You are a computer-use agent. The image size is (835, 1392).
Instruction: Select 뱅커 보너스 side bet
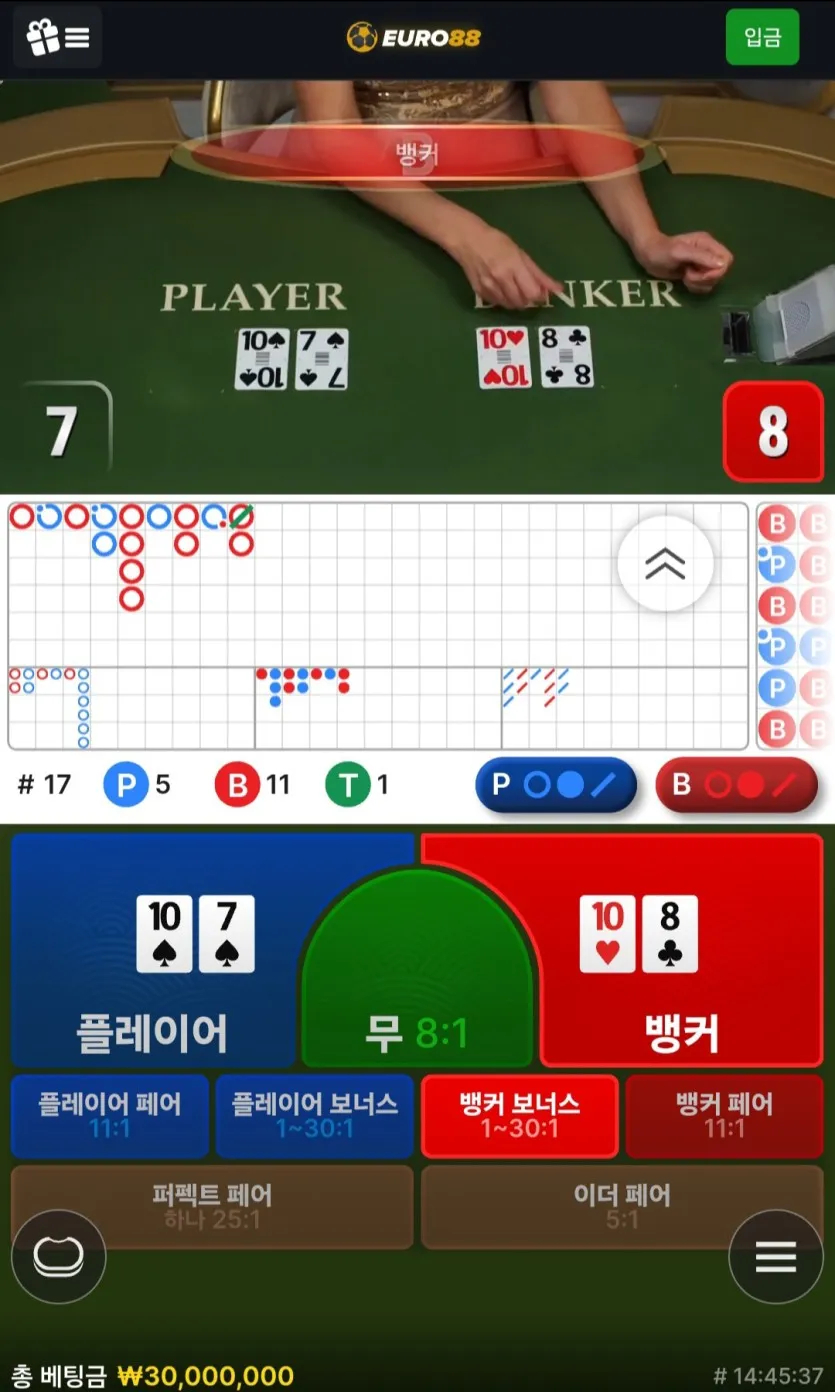(519, 1116)
